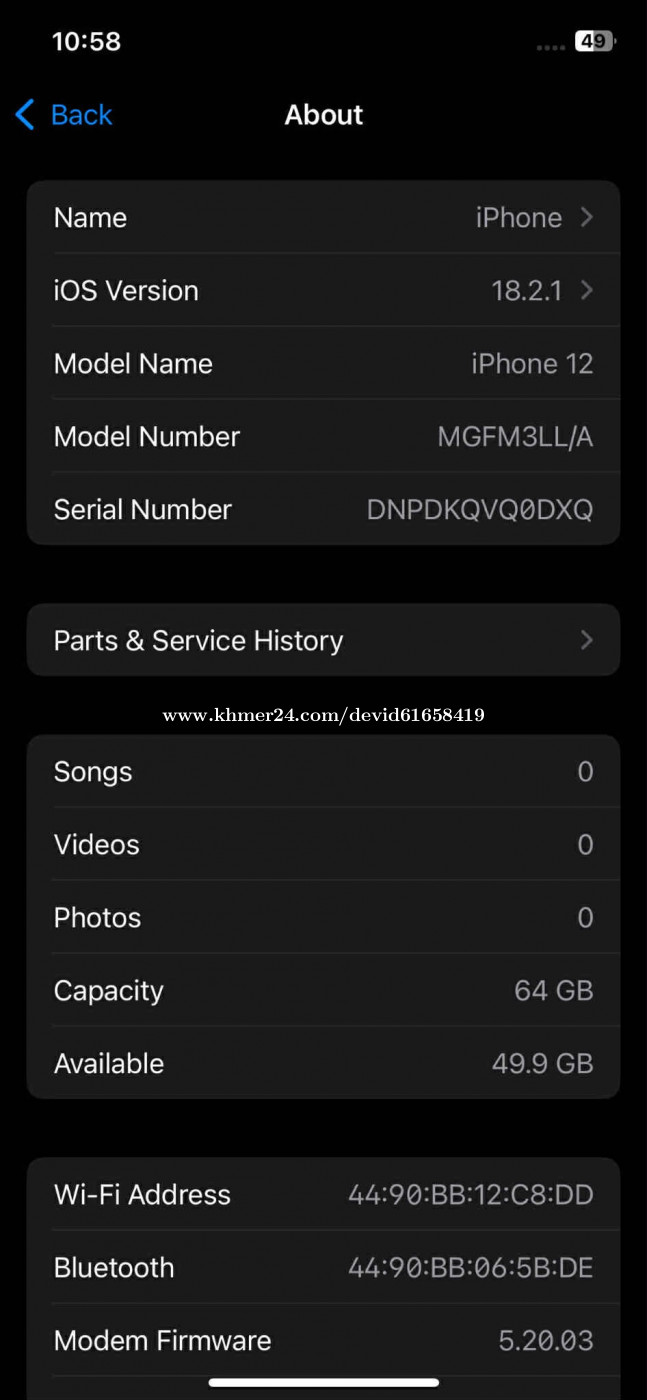Open iOS Version 18.2.1 details
Image resolution: width=647 pixels, height=1400 pixels.
(x=323, y=290)
